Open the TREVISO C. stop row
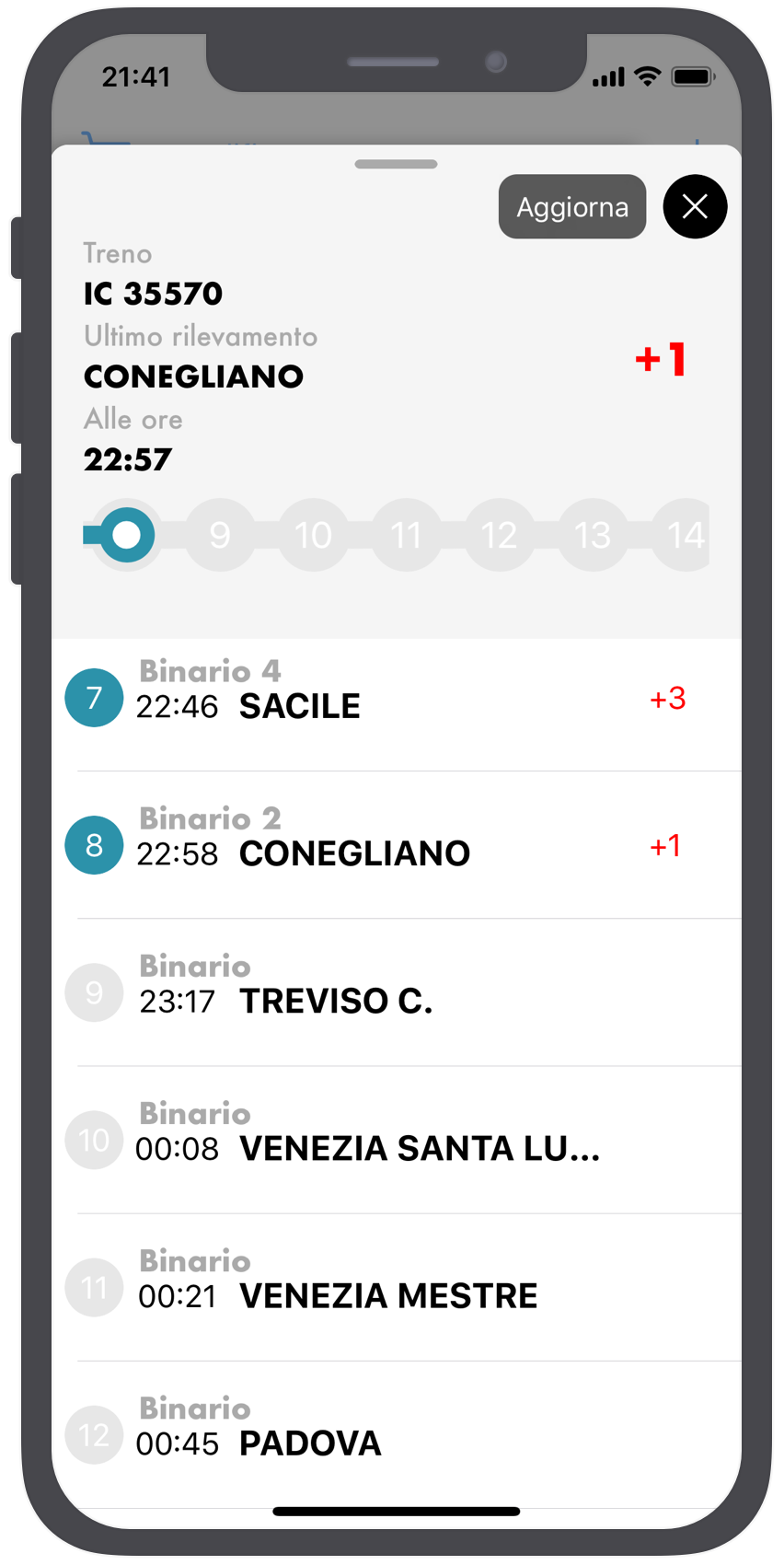 point(397,992)
